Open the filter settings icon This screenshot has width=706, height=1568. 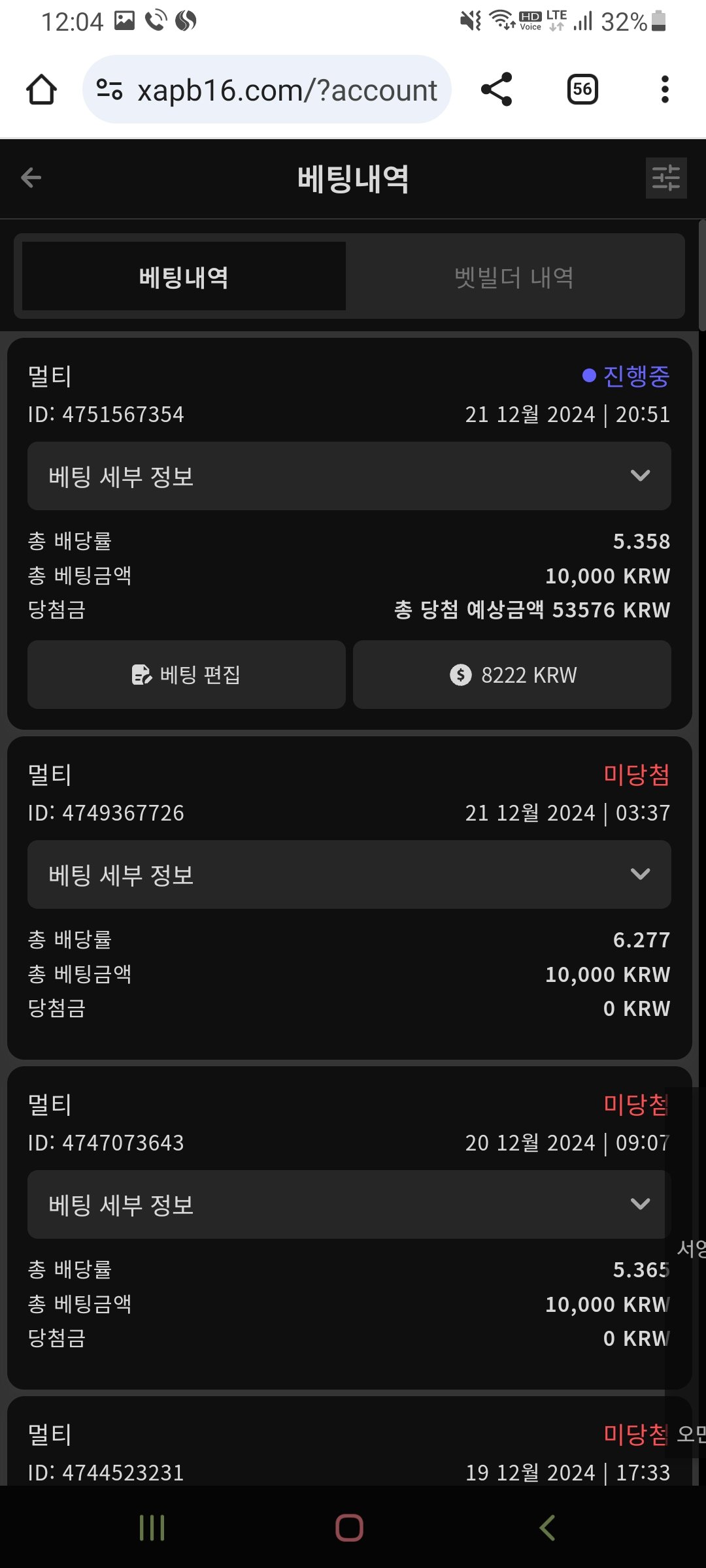coord(665,178)
